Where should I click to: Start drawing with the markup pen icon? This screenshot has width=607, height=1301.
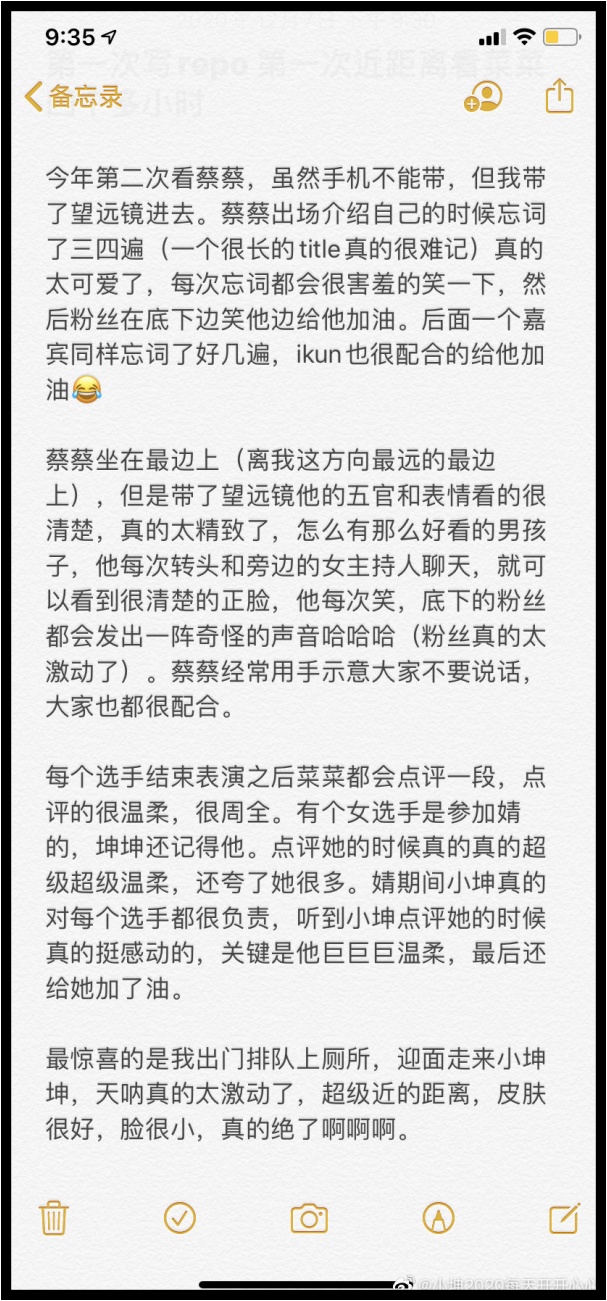(438, 1217)
